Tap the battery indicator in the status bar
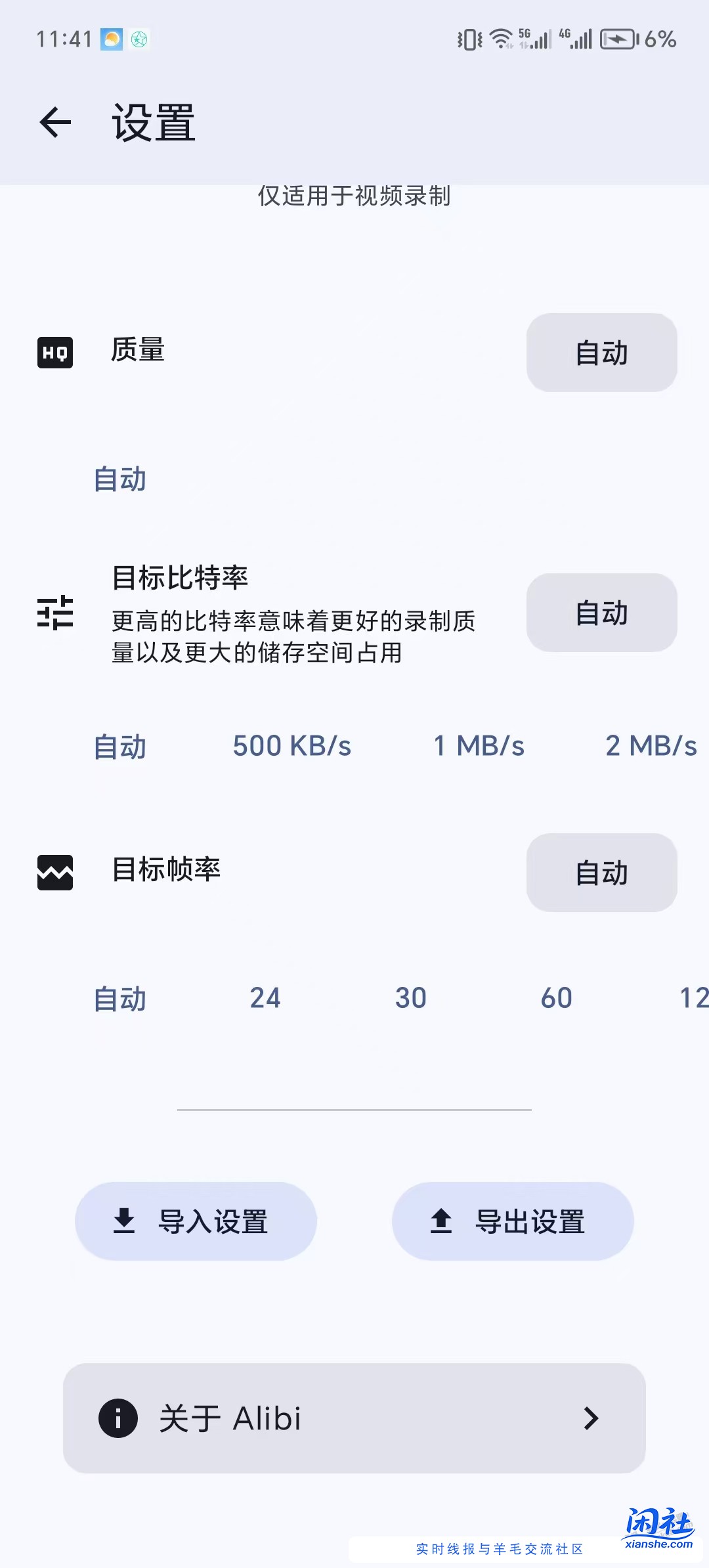Screen dimensions: 709x1568 pos(618,39)
